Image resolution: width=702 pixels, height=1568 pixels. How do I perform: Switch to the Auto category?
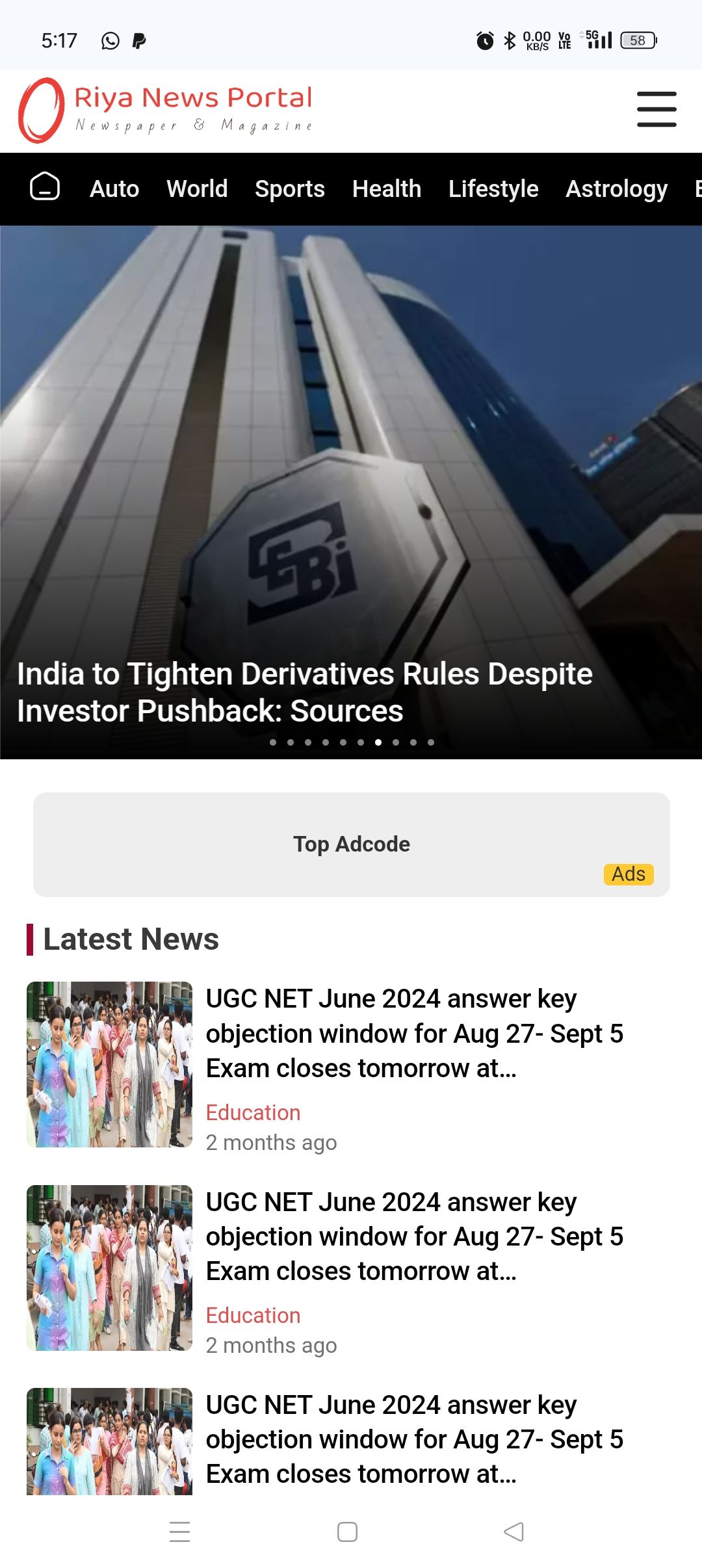pyautogui.click(x=114, y=189)
